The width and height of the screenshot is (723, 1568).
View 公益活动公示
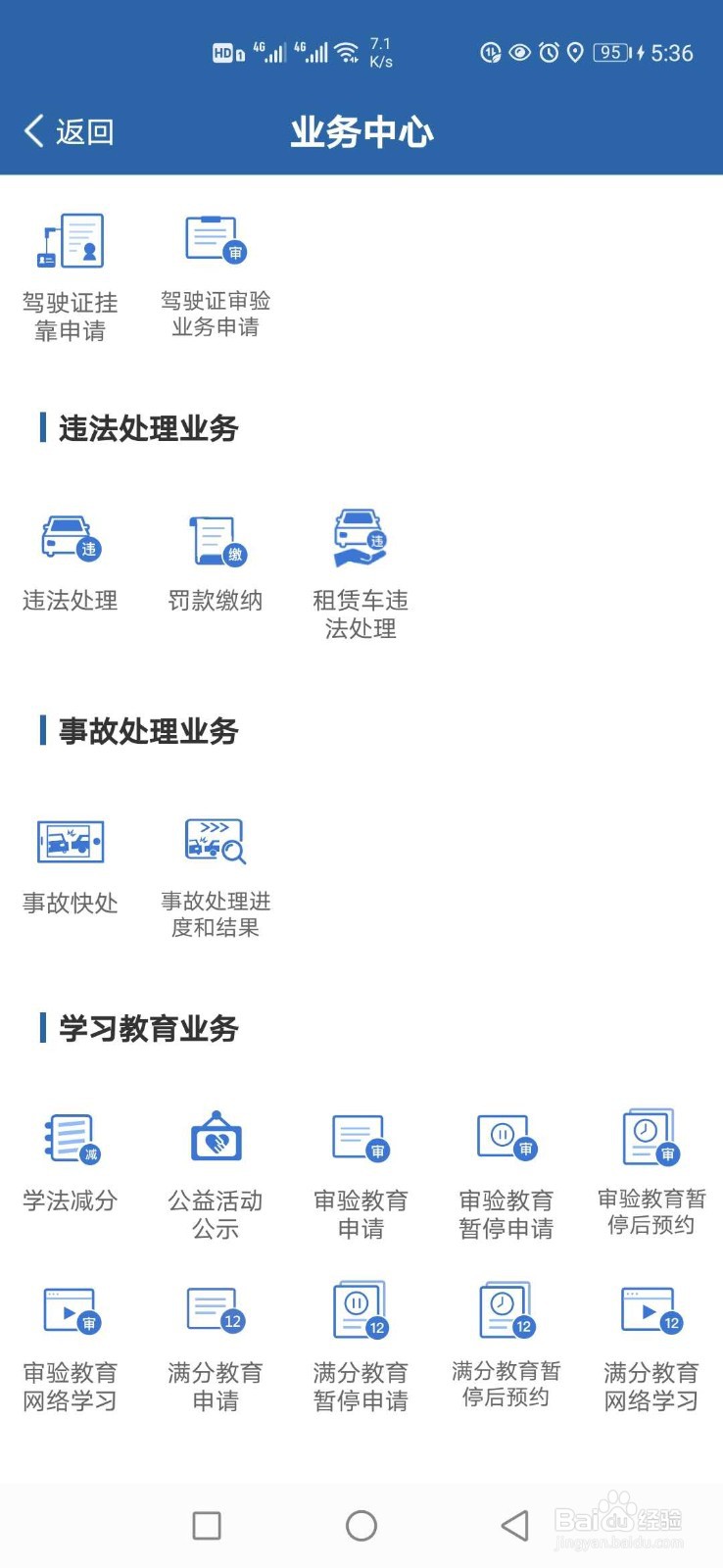[x=216, y=1174]
